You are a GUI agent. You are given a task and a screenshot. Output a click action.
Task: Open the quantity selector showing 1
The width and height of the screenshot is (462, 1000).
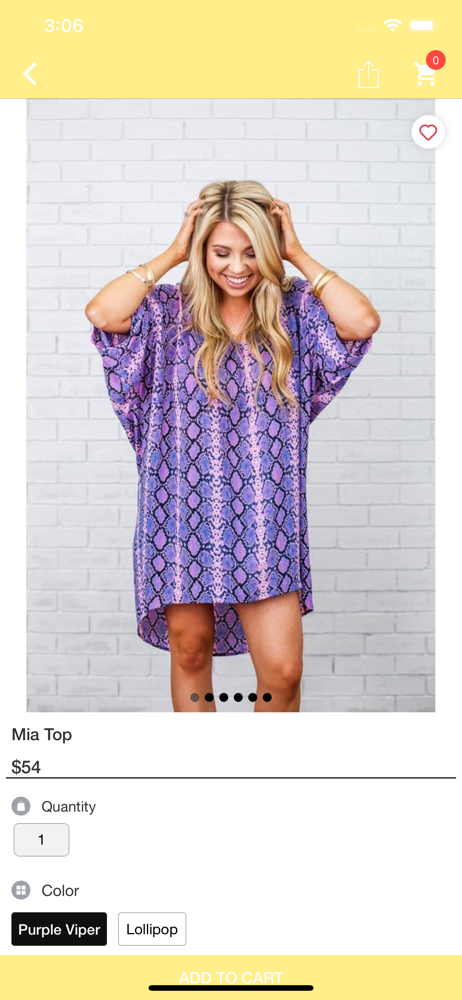click(41, 839)
